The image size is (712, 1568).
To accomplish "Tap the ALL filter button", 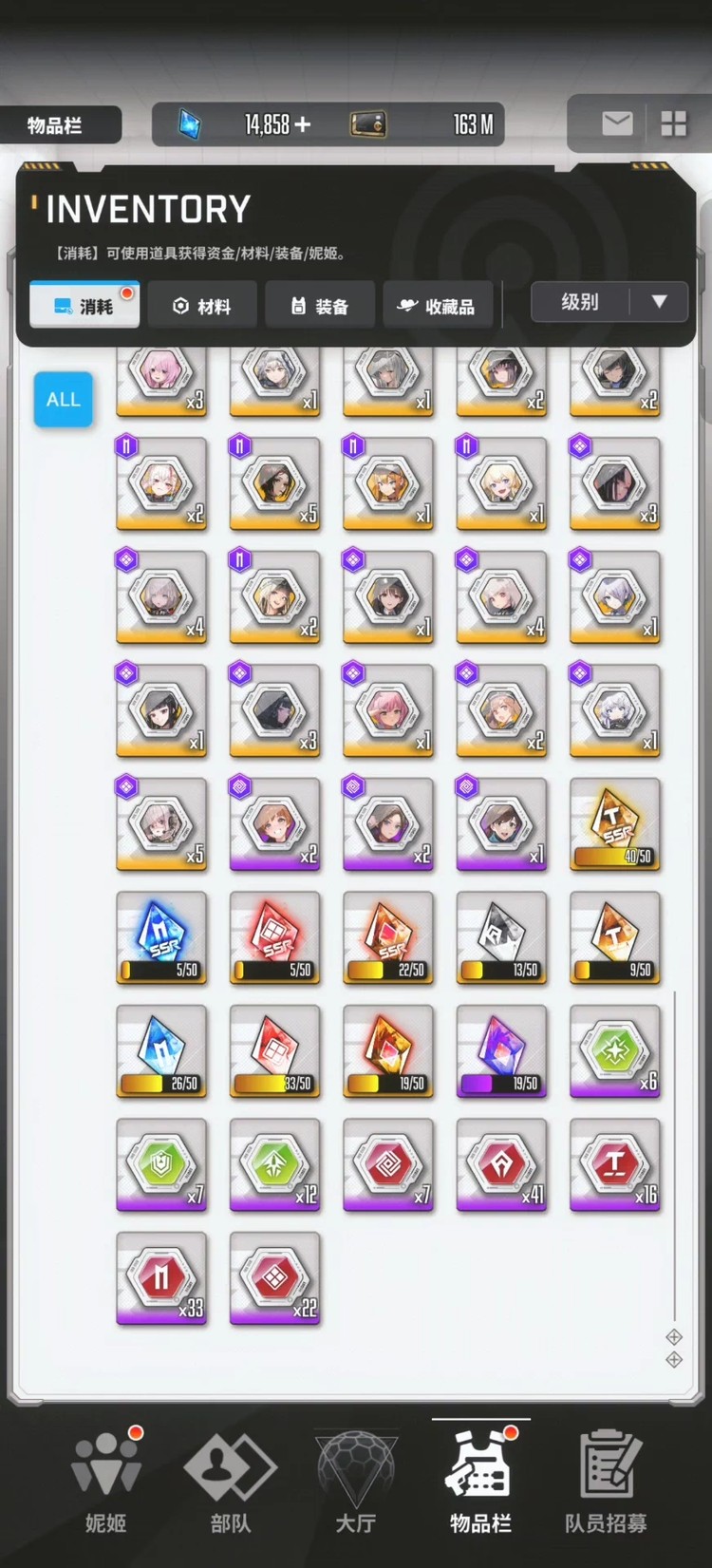I will [x=64, y=399].
